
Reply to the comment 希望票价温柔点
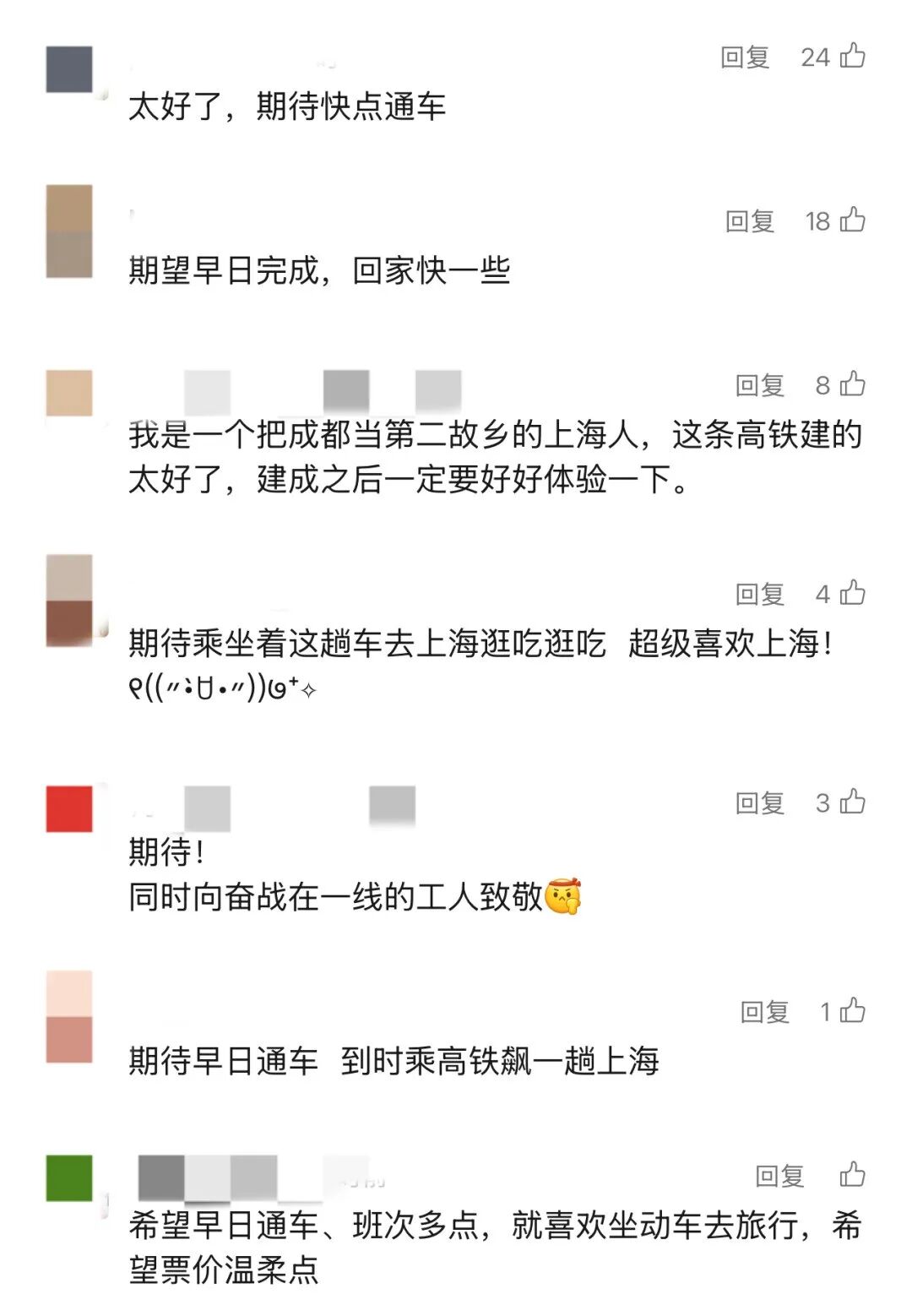tap(779, 1176)
